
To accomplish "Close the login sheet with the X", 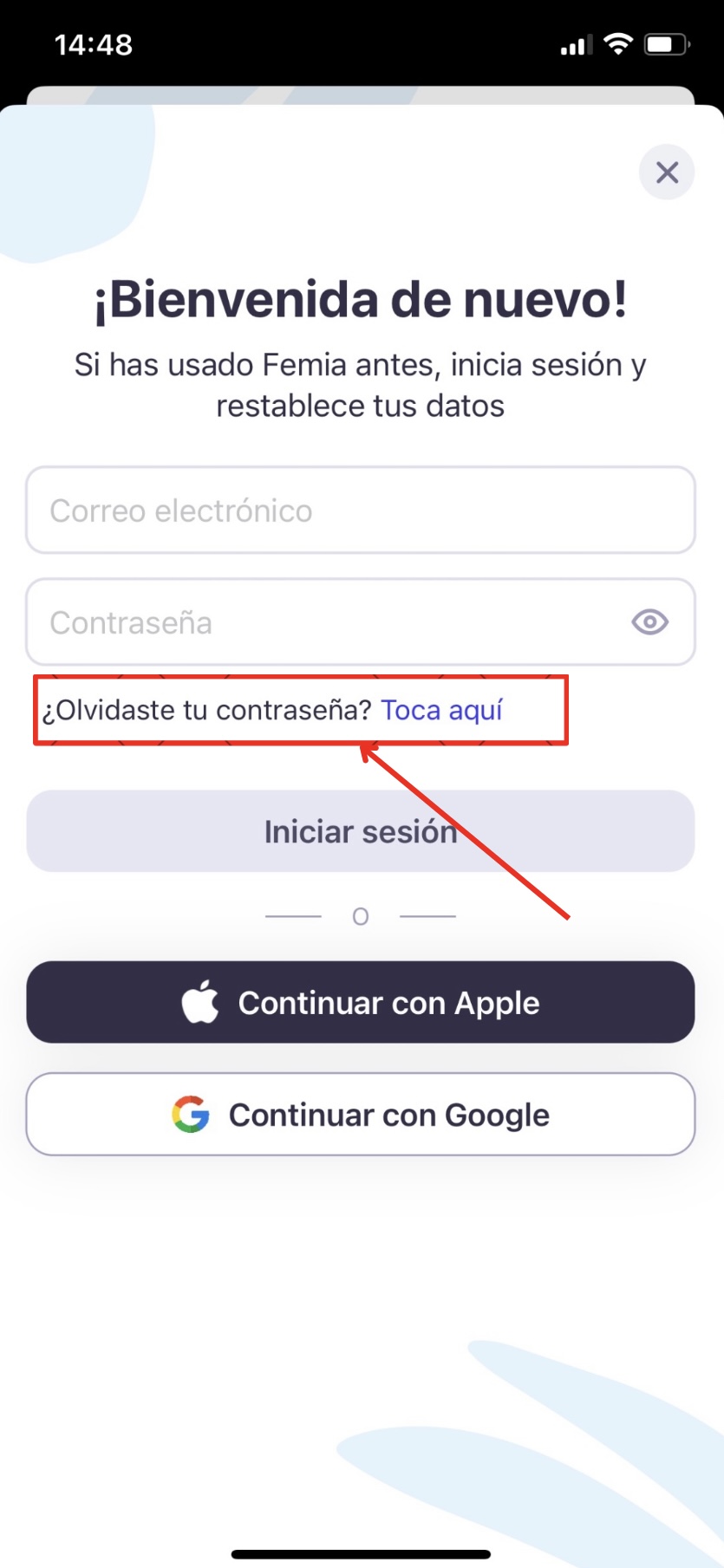I will coord(667,172).
